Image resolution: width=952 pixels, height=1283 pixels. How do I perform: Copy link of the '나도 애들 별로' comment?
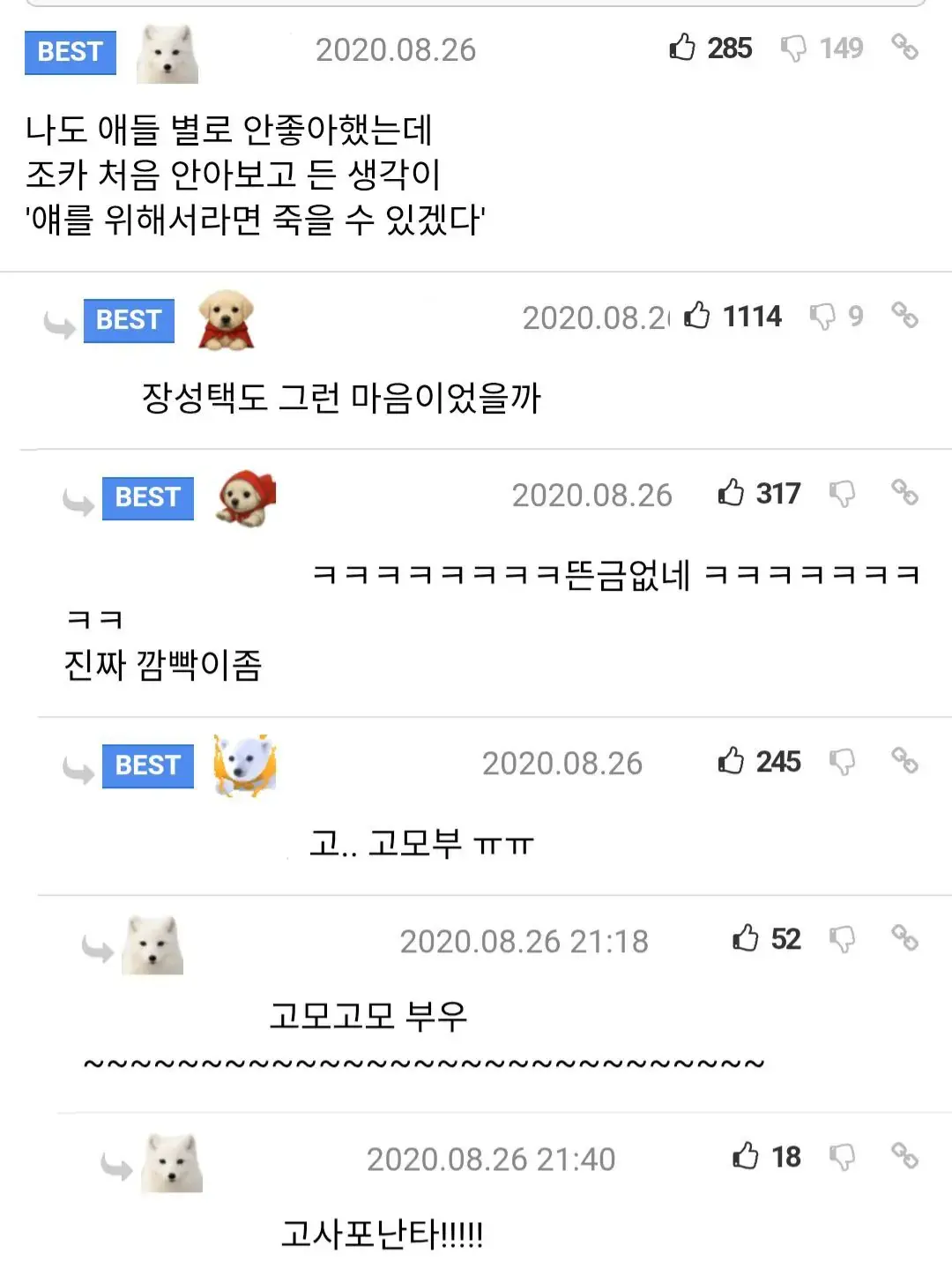[x=904, y=48]
